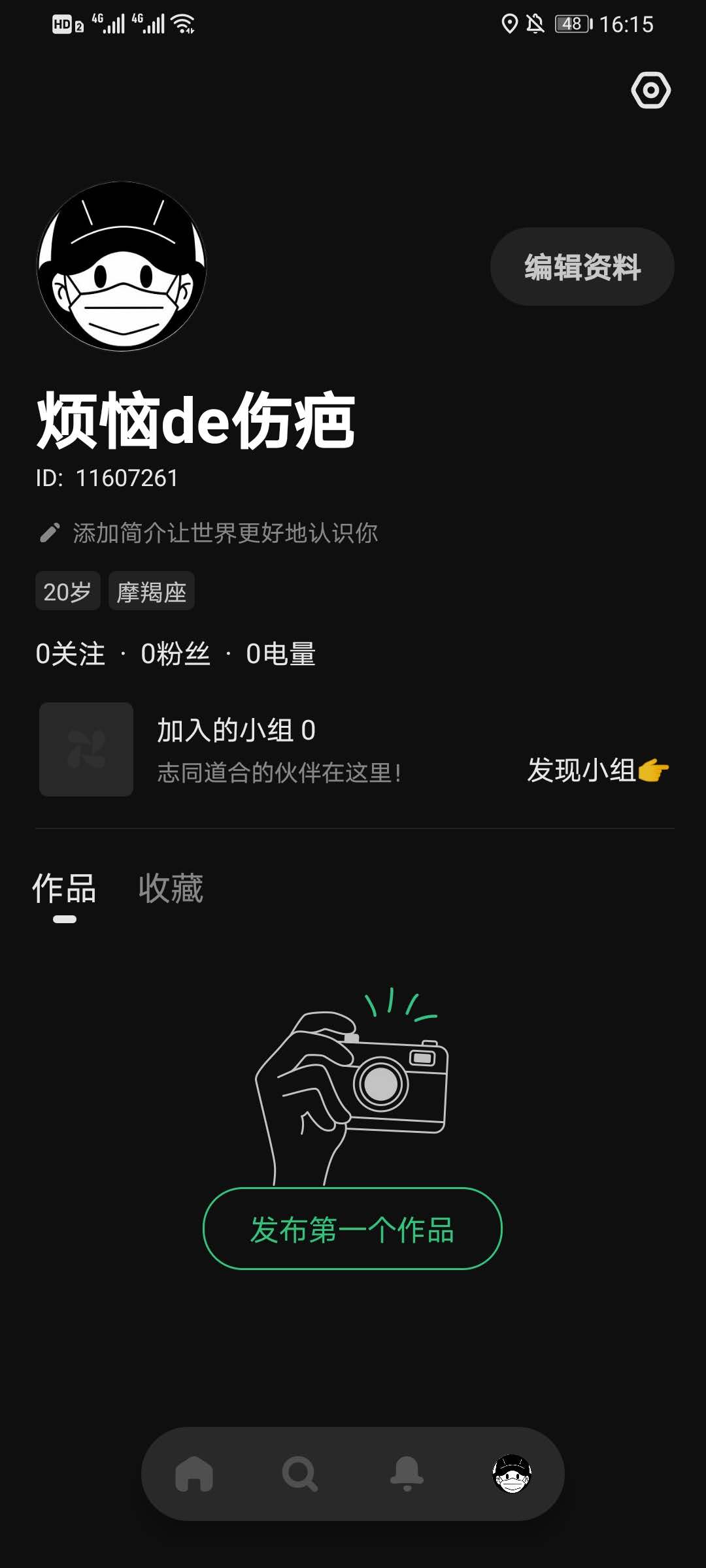Tap the profile avatar in bottom navigation

512,1474
